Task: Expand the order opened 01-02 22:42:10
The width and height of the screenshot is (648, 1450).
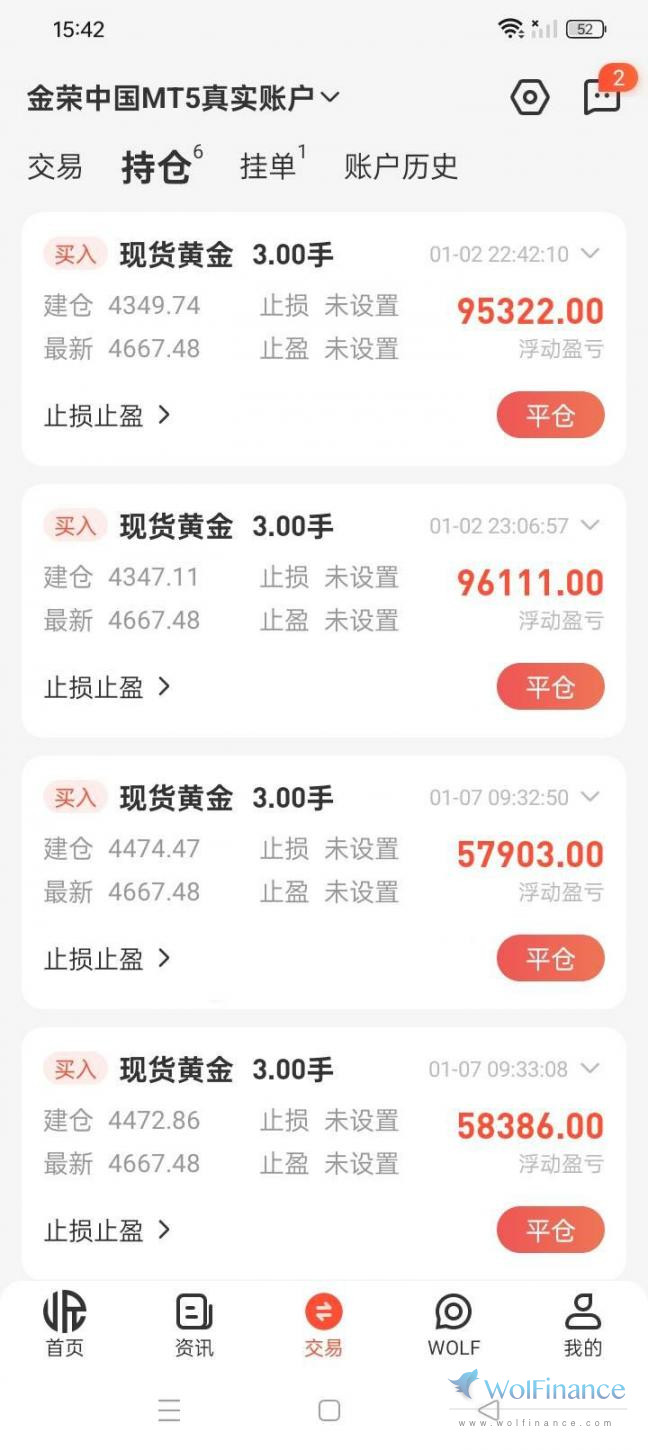Action: click(x=590, y=254)
